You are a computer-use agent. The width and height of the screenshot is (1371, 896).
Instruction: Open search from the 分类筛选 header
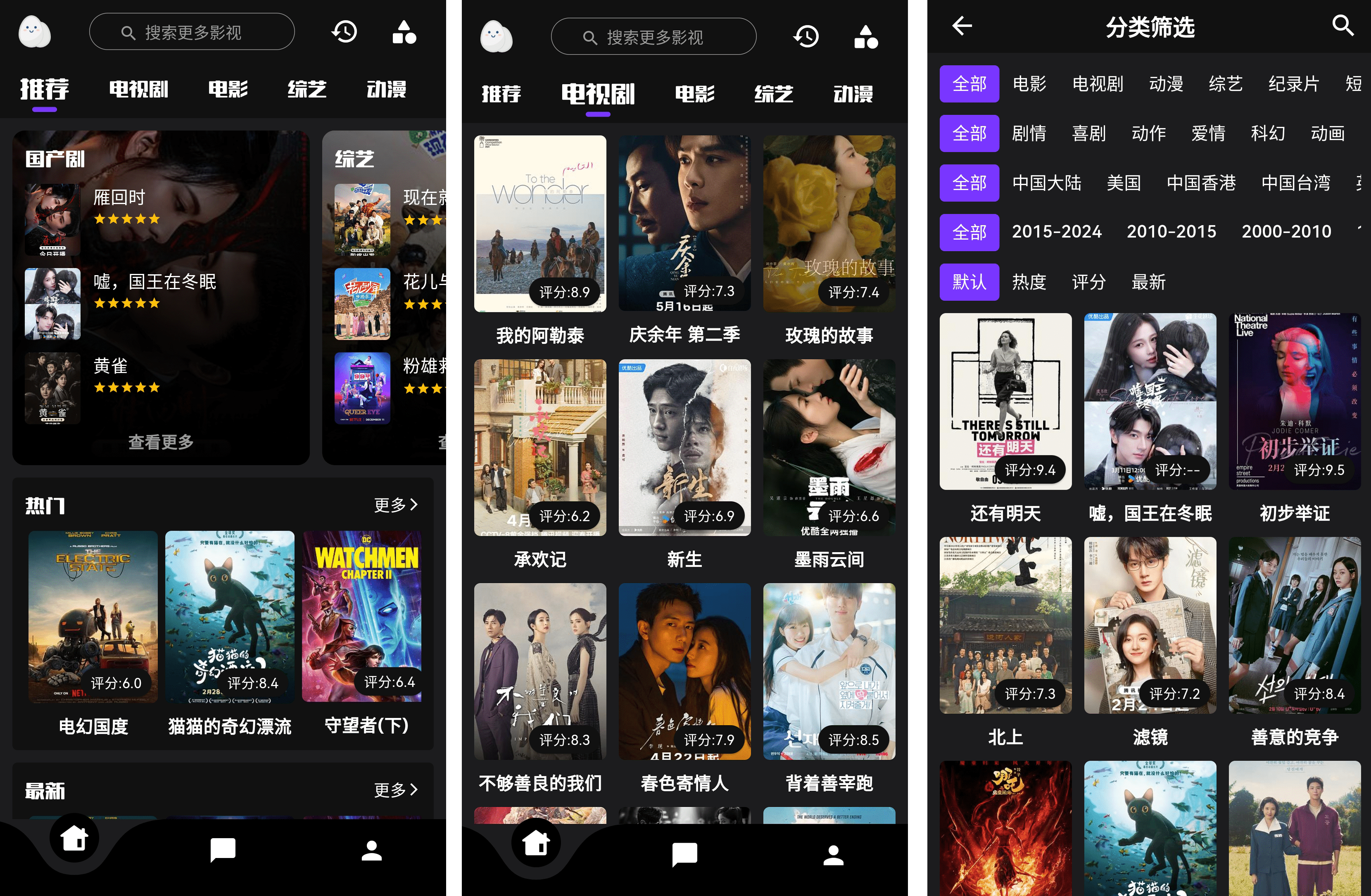(1343, 26)
